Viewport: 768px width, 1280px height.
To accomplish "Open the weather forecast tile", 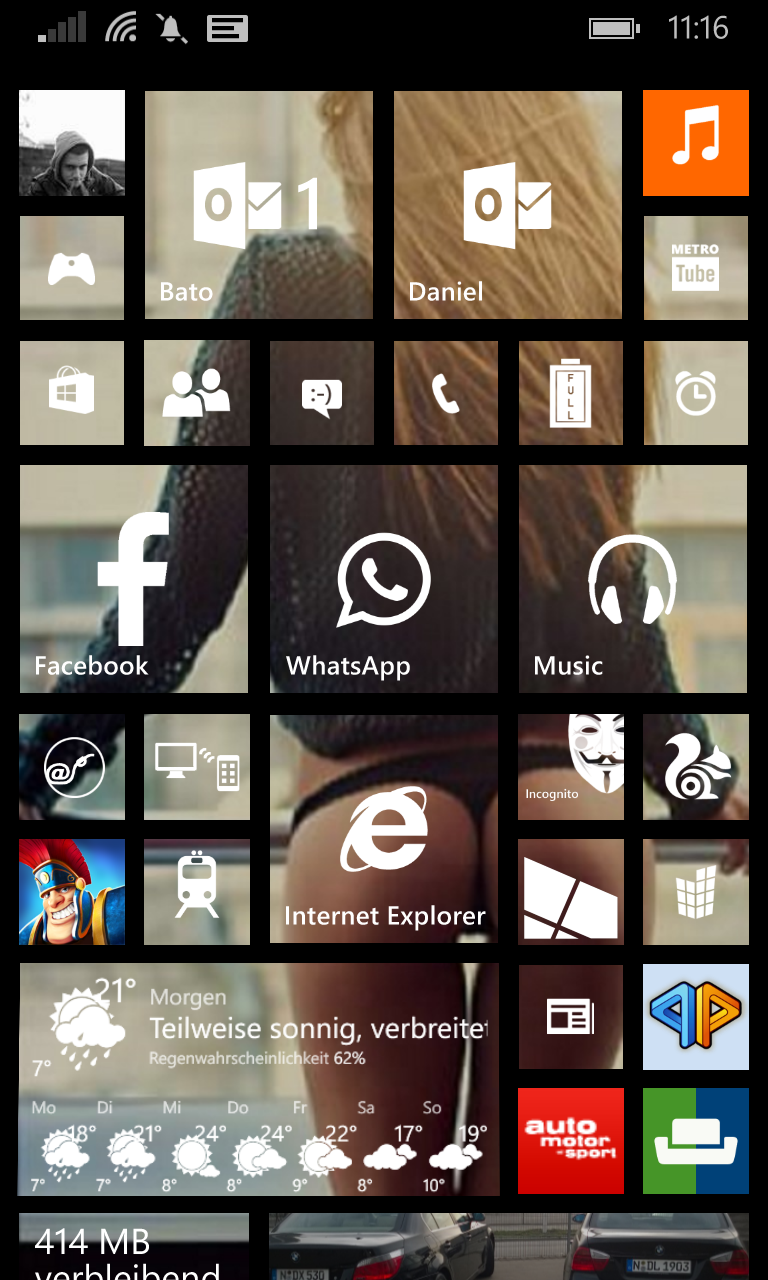I will pyautogui.click(x=259, y=1080).
